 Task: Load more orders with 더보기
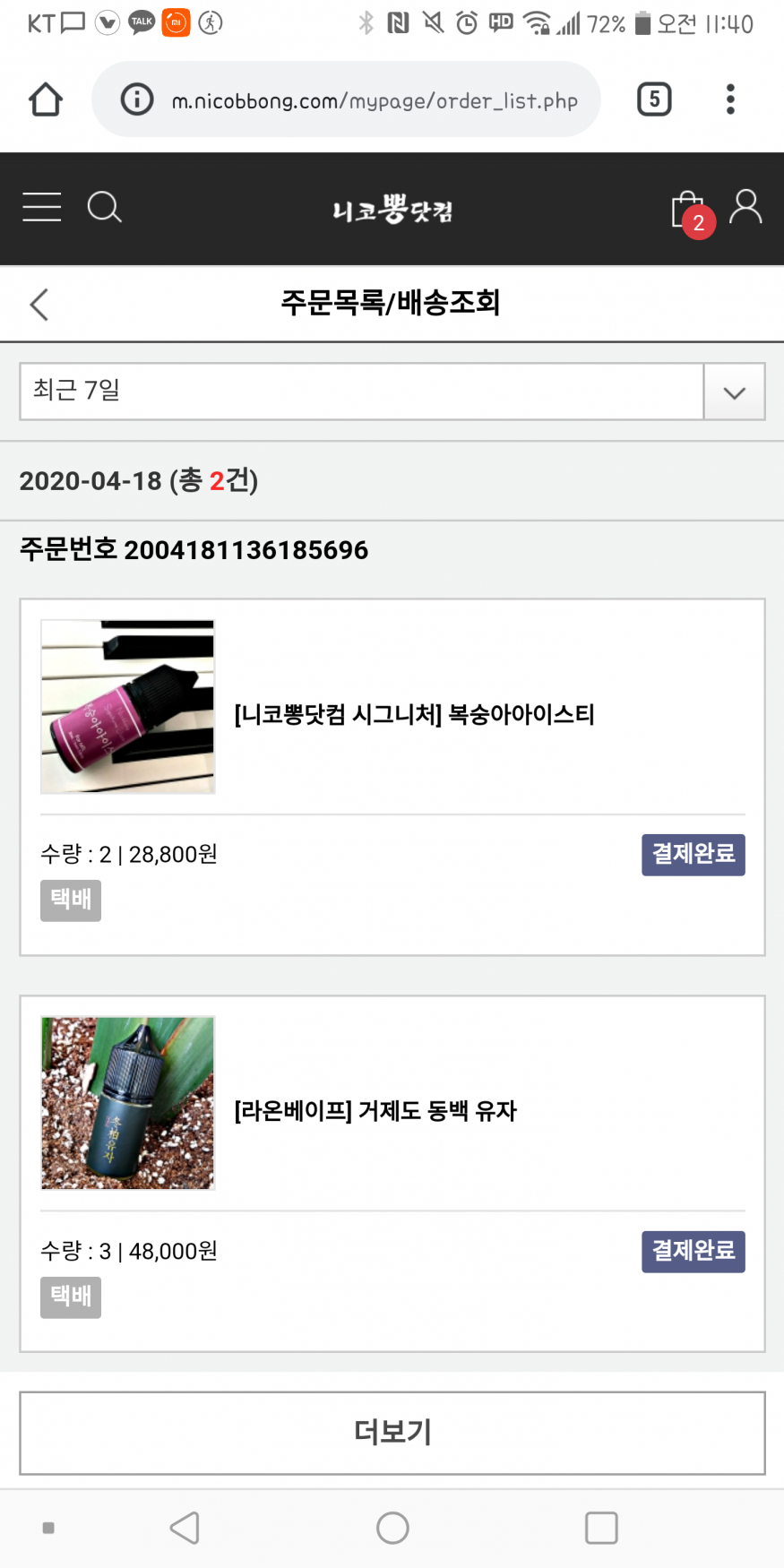click(x=392, y=1433)
